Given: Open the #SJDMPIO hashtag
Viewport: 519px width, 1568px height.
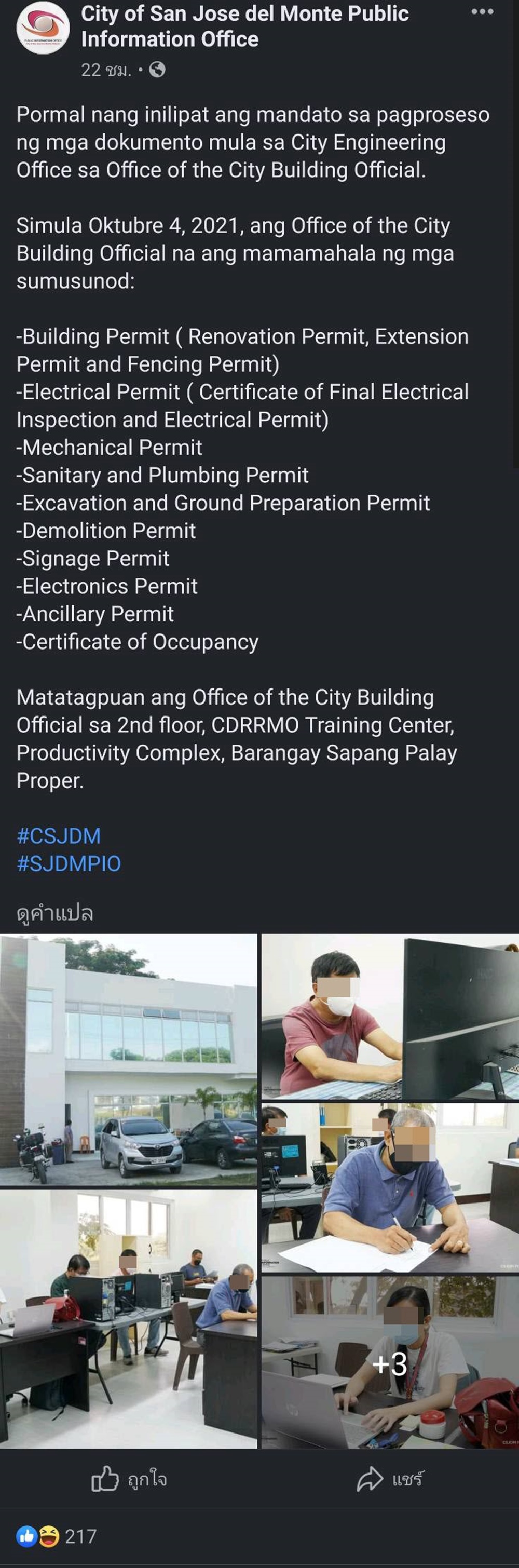Looking at the screenshot, I should tap(68, 864).
